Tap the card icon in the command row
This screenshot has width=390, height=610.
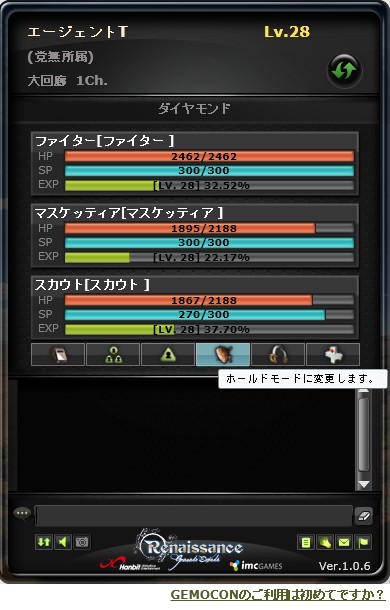[58, 354]
